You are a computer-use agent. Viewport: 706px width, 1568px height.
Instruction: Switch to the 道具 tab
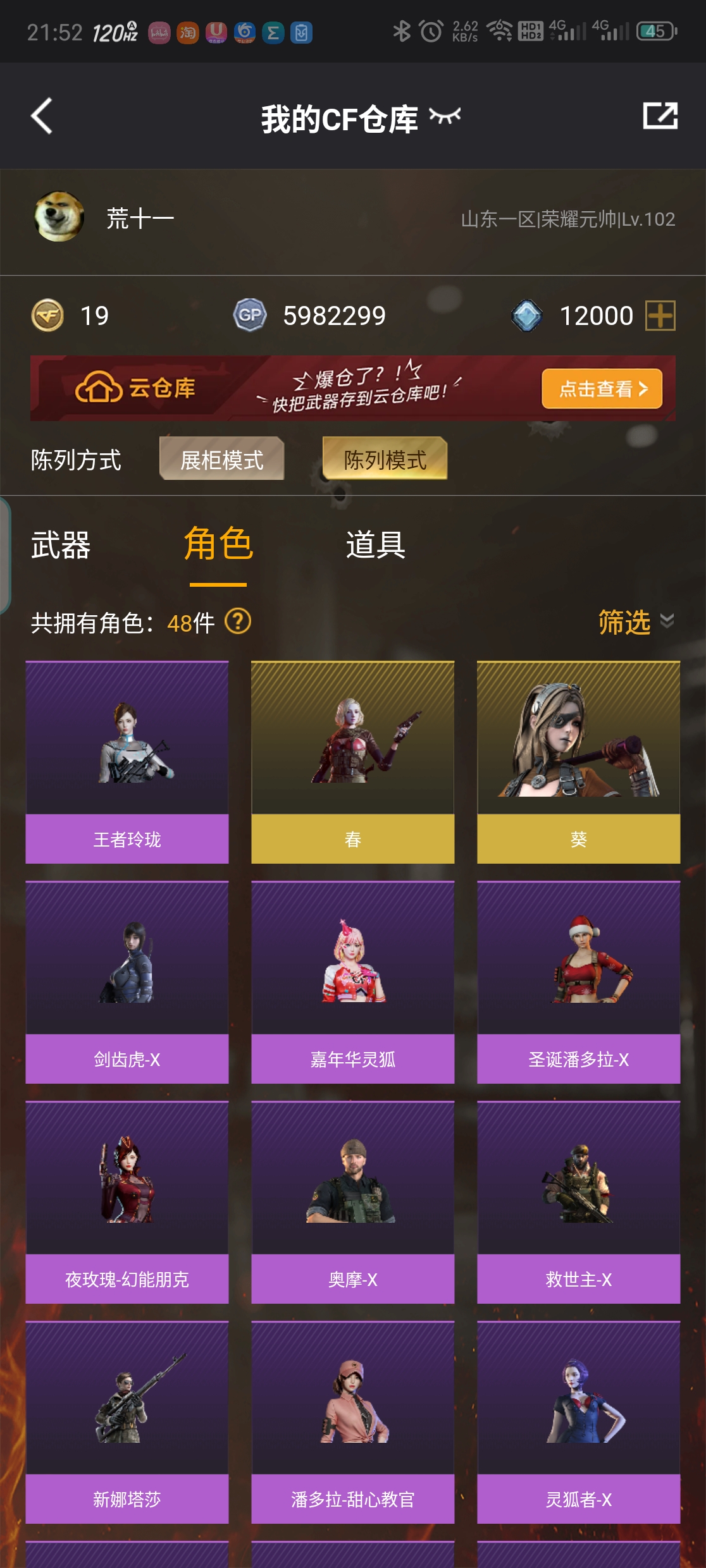tap(375, 544)
